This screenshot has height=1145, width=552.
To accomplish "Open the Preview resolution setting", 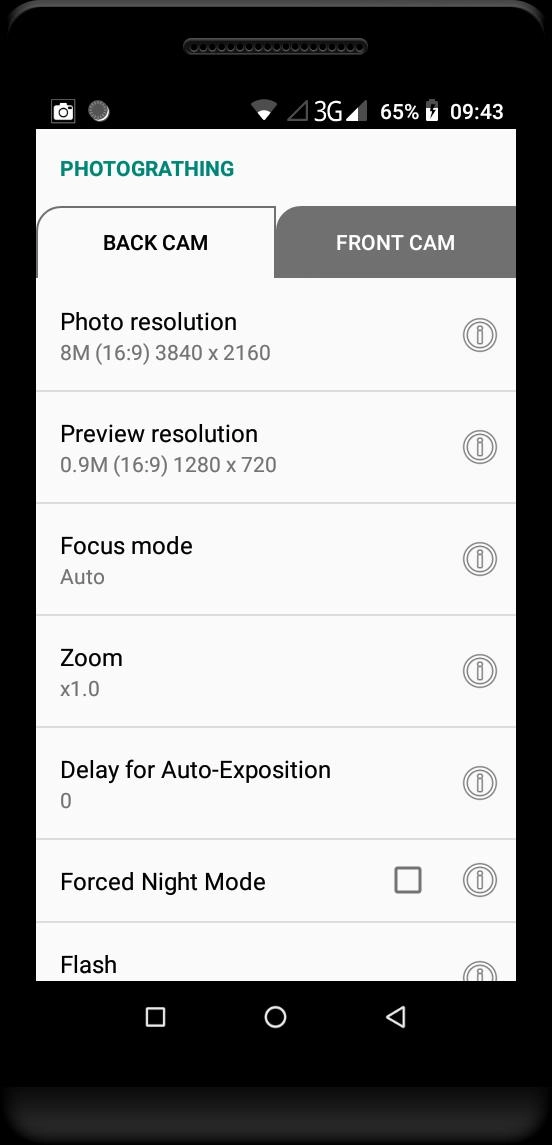I will (276, 447).
